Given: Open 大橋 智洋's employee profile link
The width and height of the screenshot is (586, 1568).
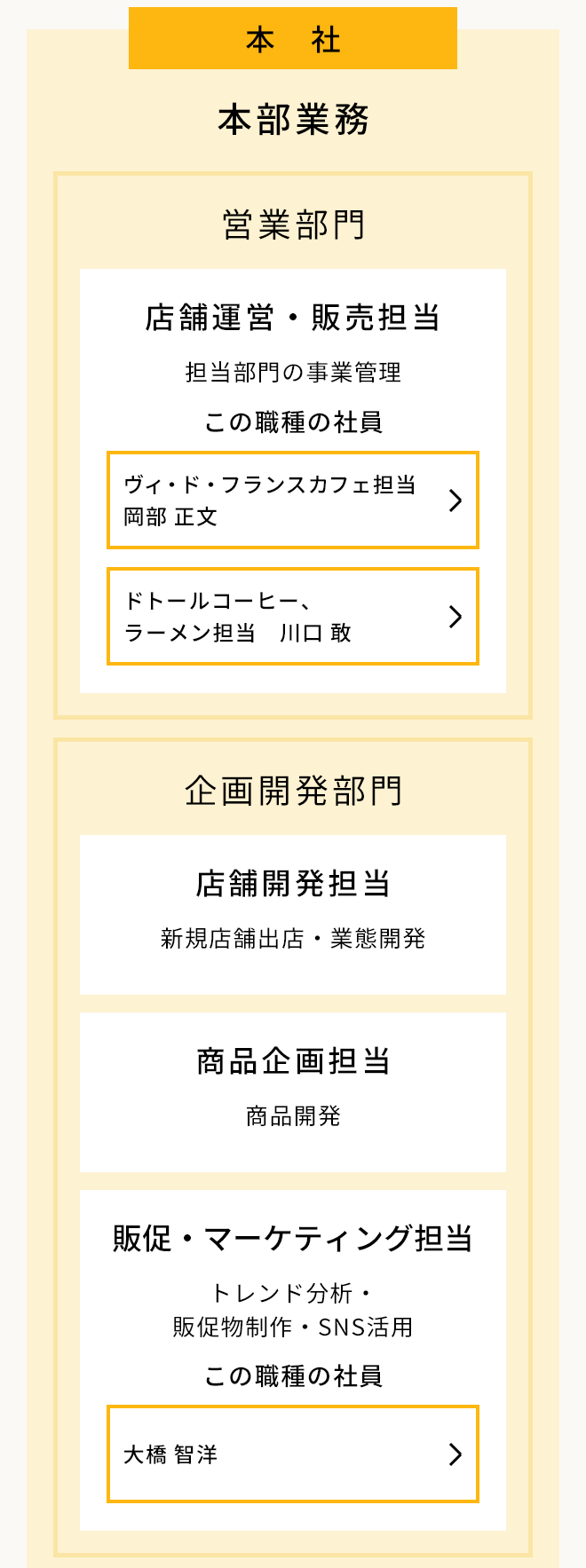Looking at the screenshot, I should tap(292, 1454).
